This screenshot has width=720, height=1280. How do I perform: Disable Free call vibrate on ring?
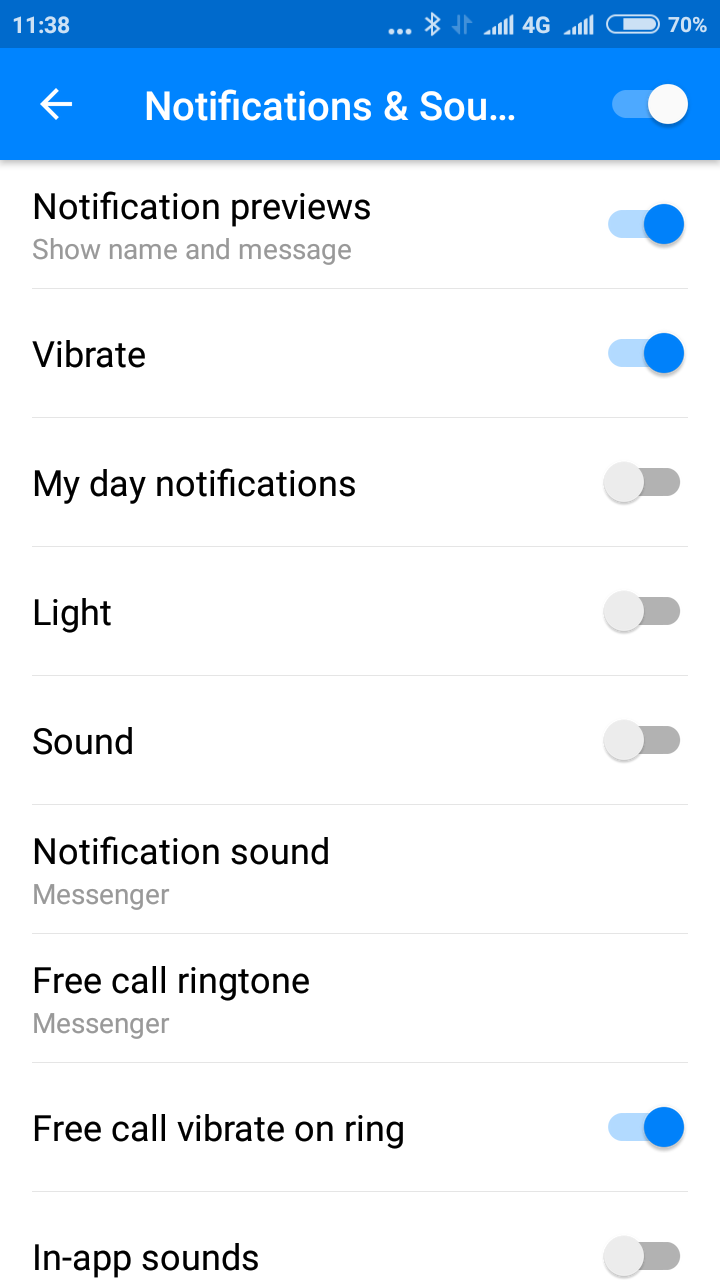point(645,1128)
